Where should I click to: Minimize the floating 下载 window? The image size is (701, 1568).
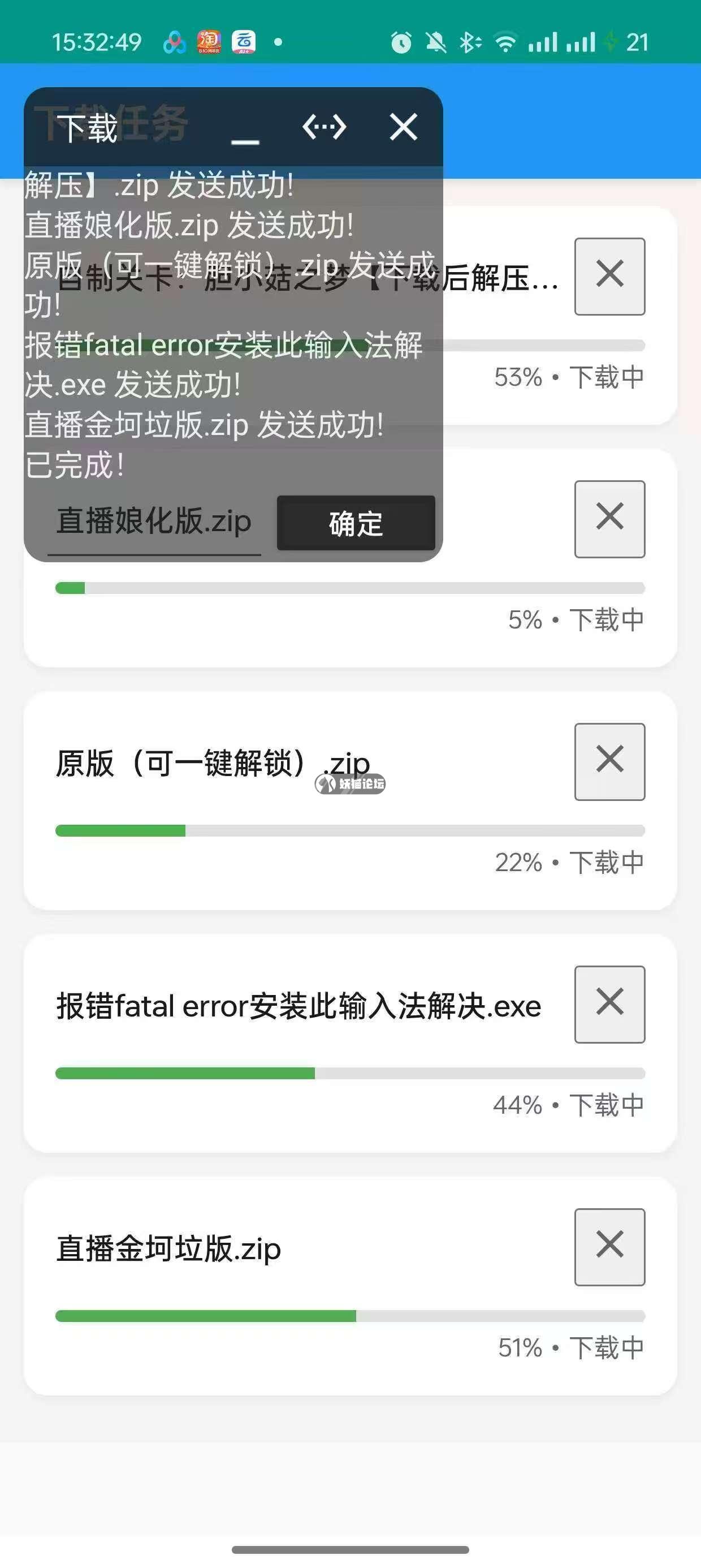point(245,129)
